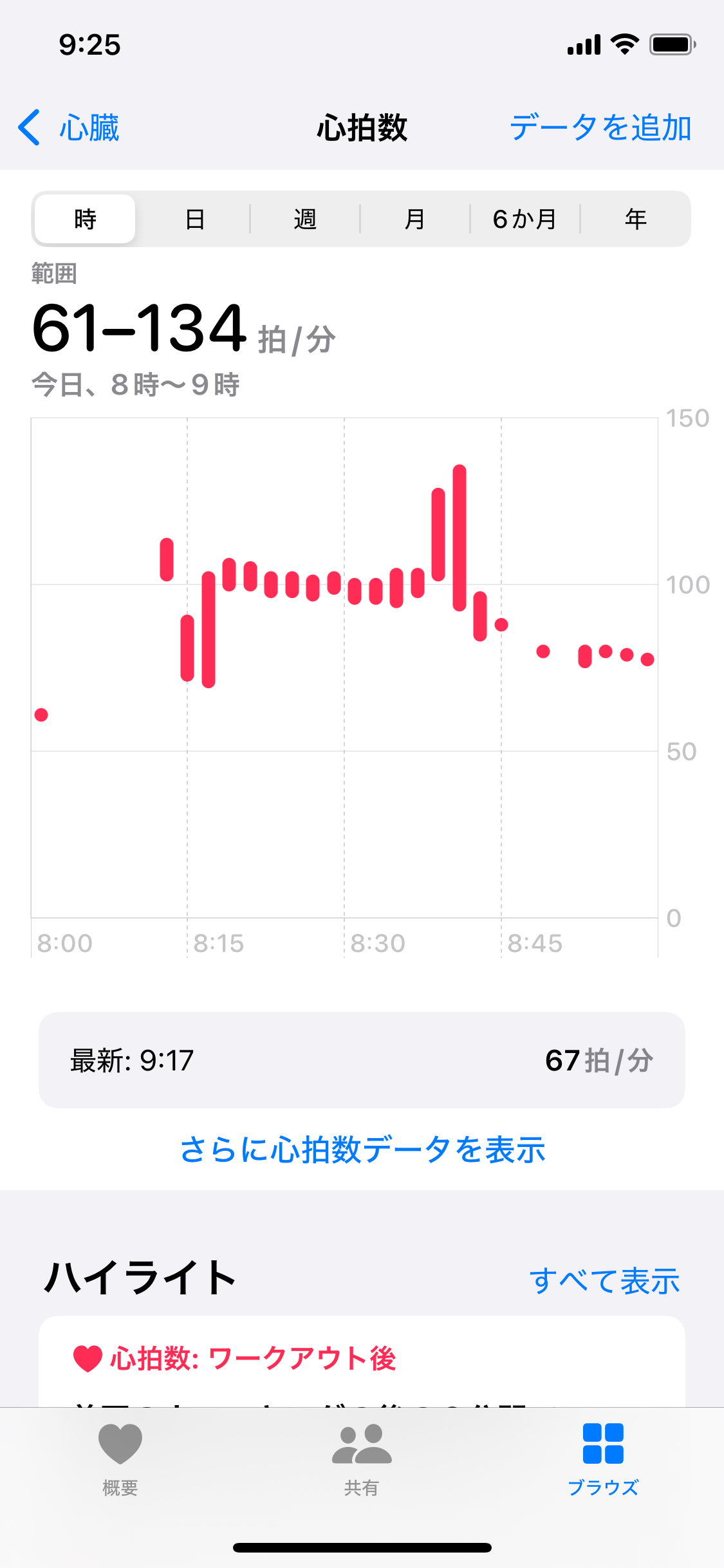Viewport: 724px width, 1568px height.
Task: Open さらに心拍数データを表示 link
Action: click(362, 1150)
